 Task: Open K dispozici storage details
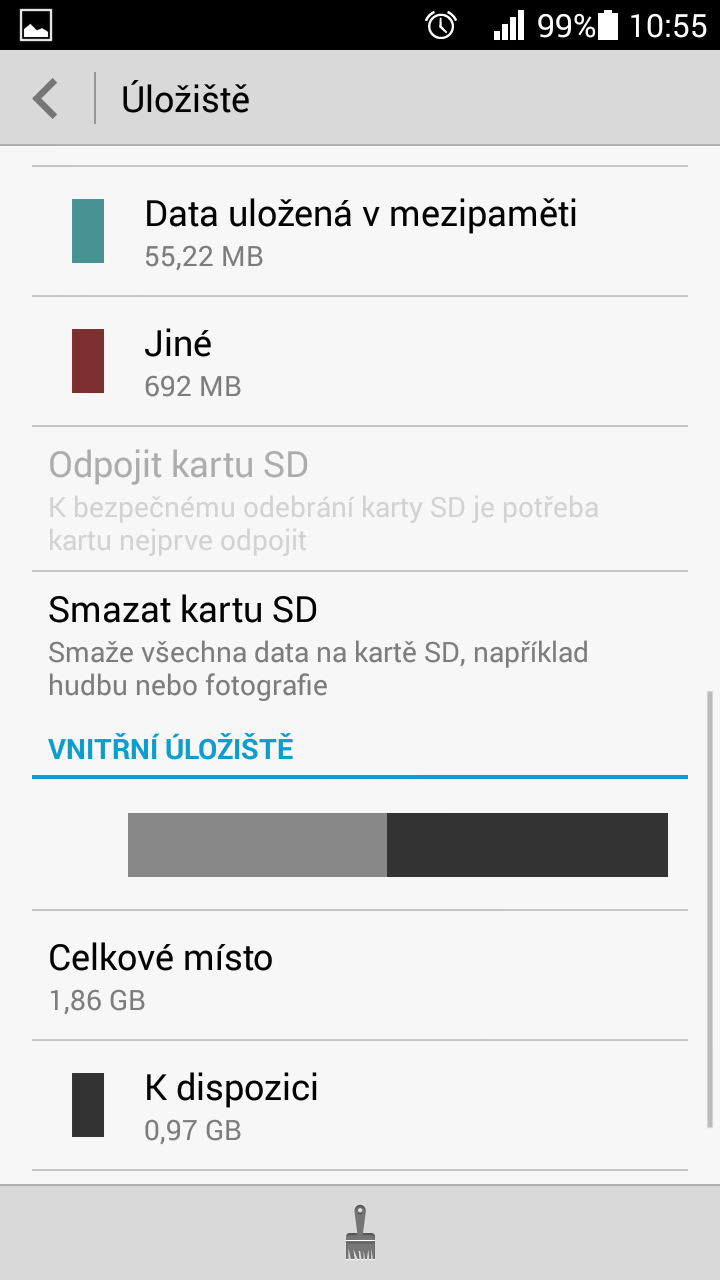tap(360, 1106)
